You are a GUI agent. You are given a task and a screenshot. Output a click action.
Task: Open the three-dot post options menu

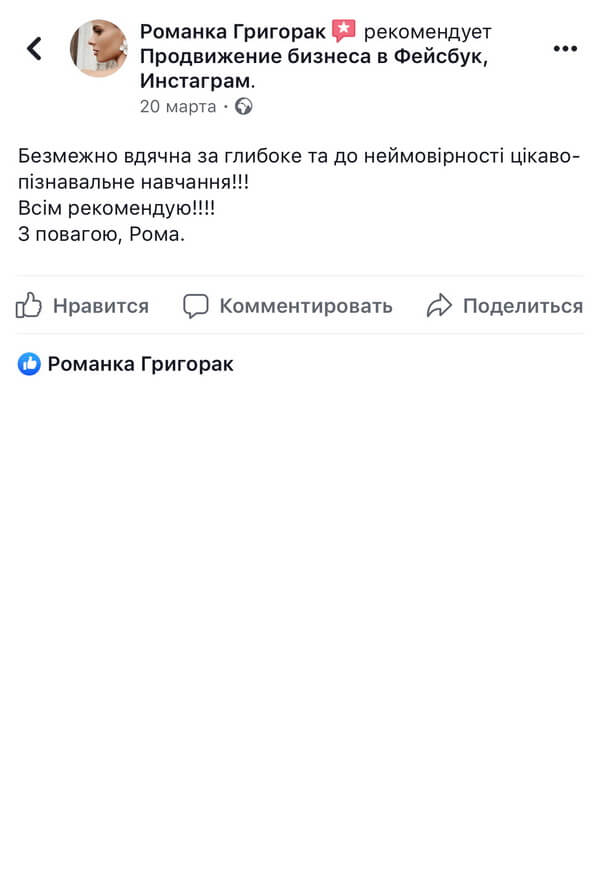pos(565,48)
